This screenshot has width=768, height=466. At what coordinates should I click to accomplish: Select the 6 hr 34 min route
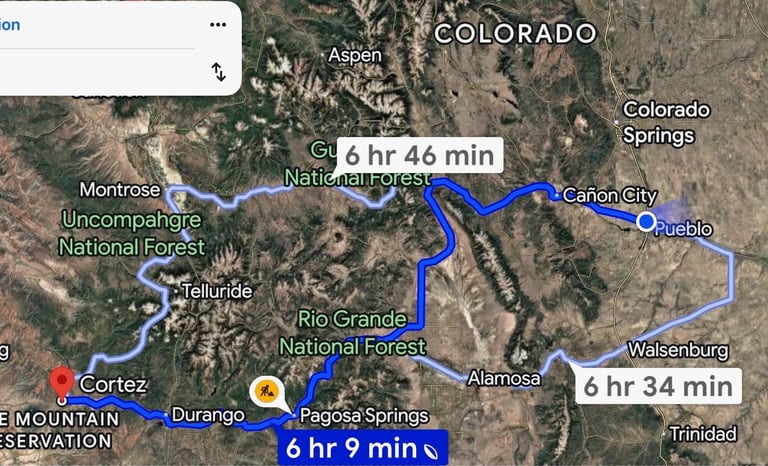coord(658,385)
